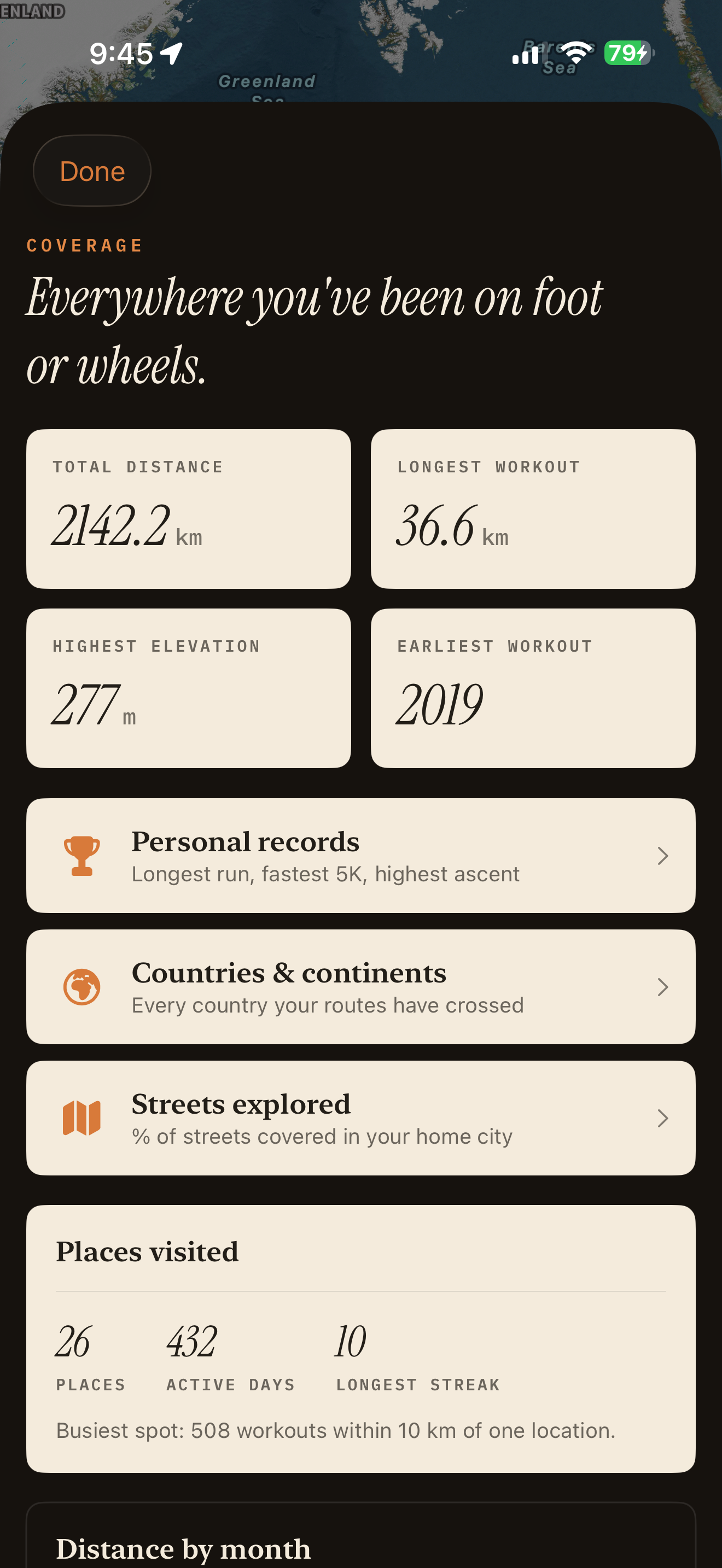Select the Total Distance card
The image size is (722, 1568).
tap(189, 509)
